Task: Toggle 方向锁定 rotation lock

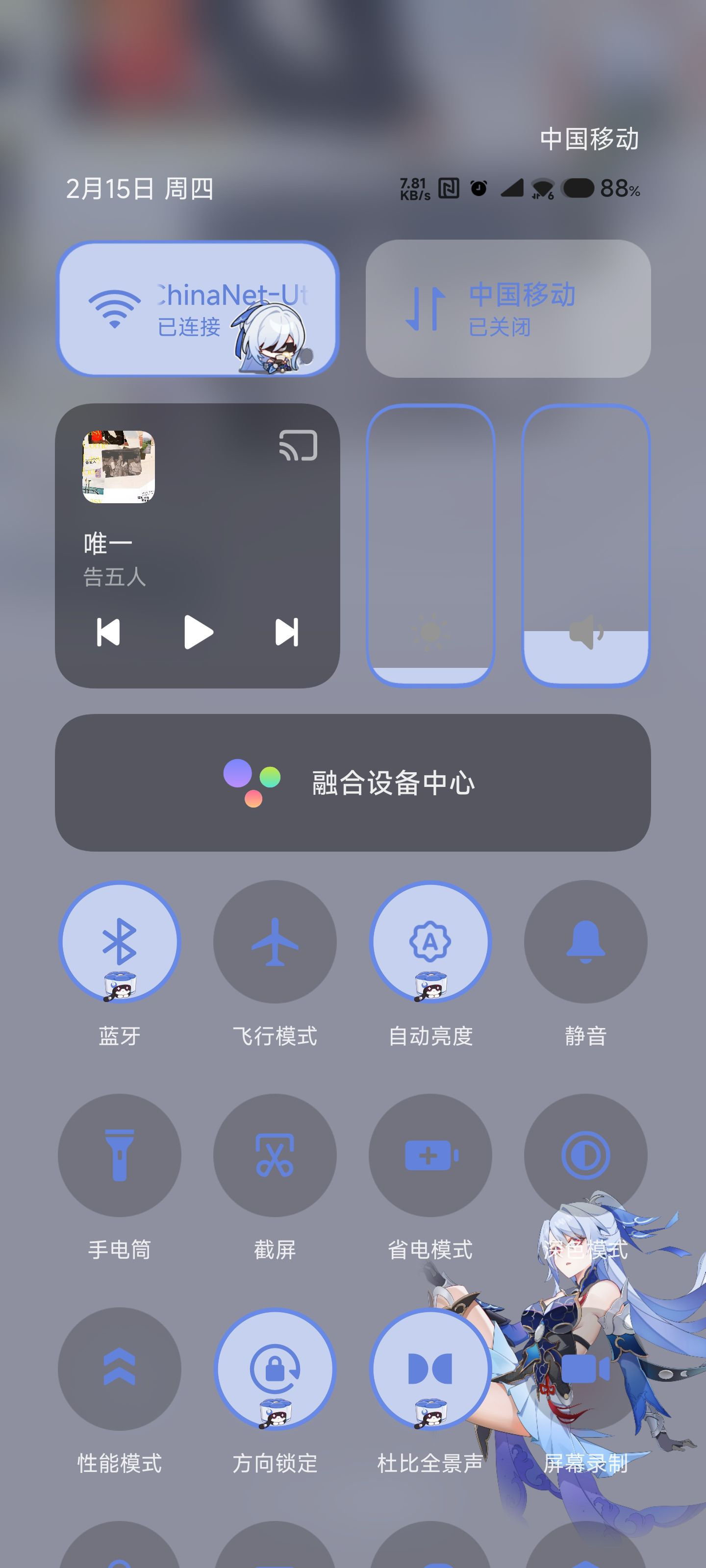Action: click(275, 1369)
